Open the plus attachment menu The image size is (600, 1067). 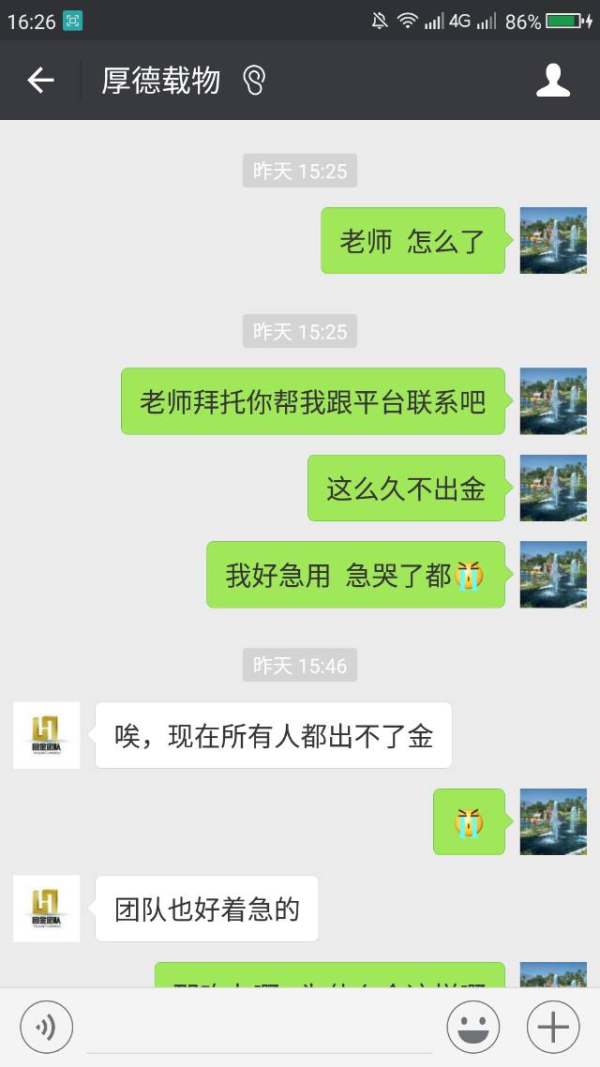[553, 1027]
